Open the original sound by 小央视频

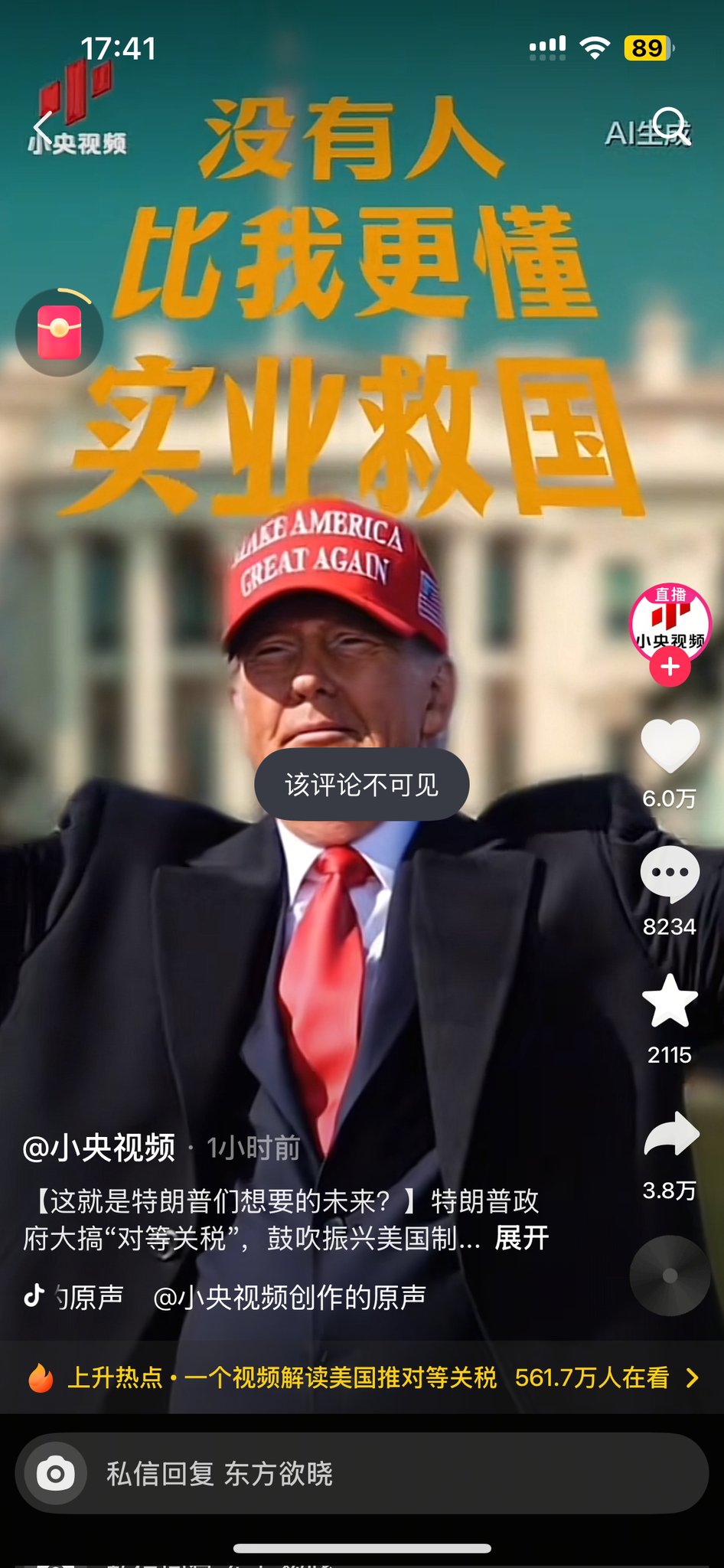coord(289,1297)
